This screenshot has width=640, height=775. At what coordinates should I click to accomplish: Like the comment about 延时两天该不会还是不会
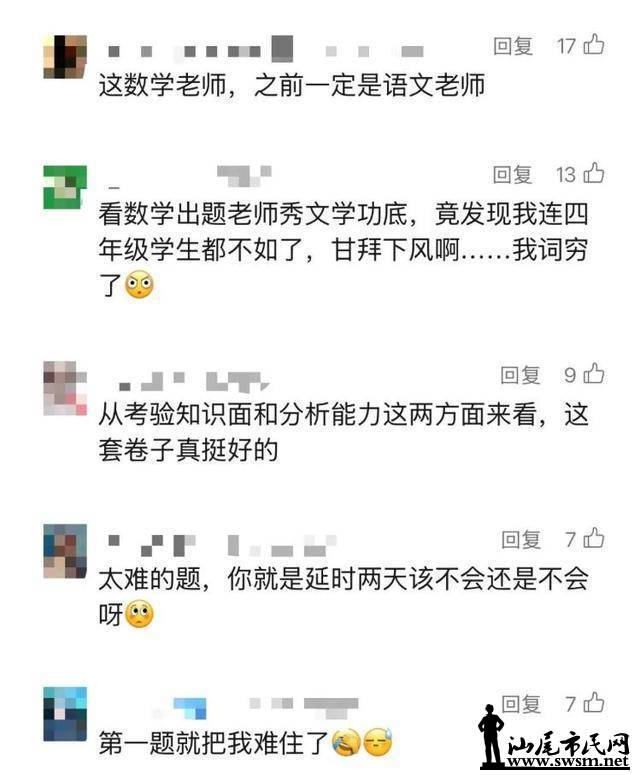(594, 539)
